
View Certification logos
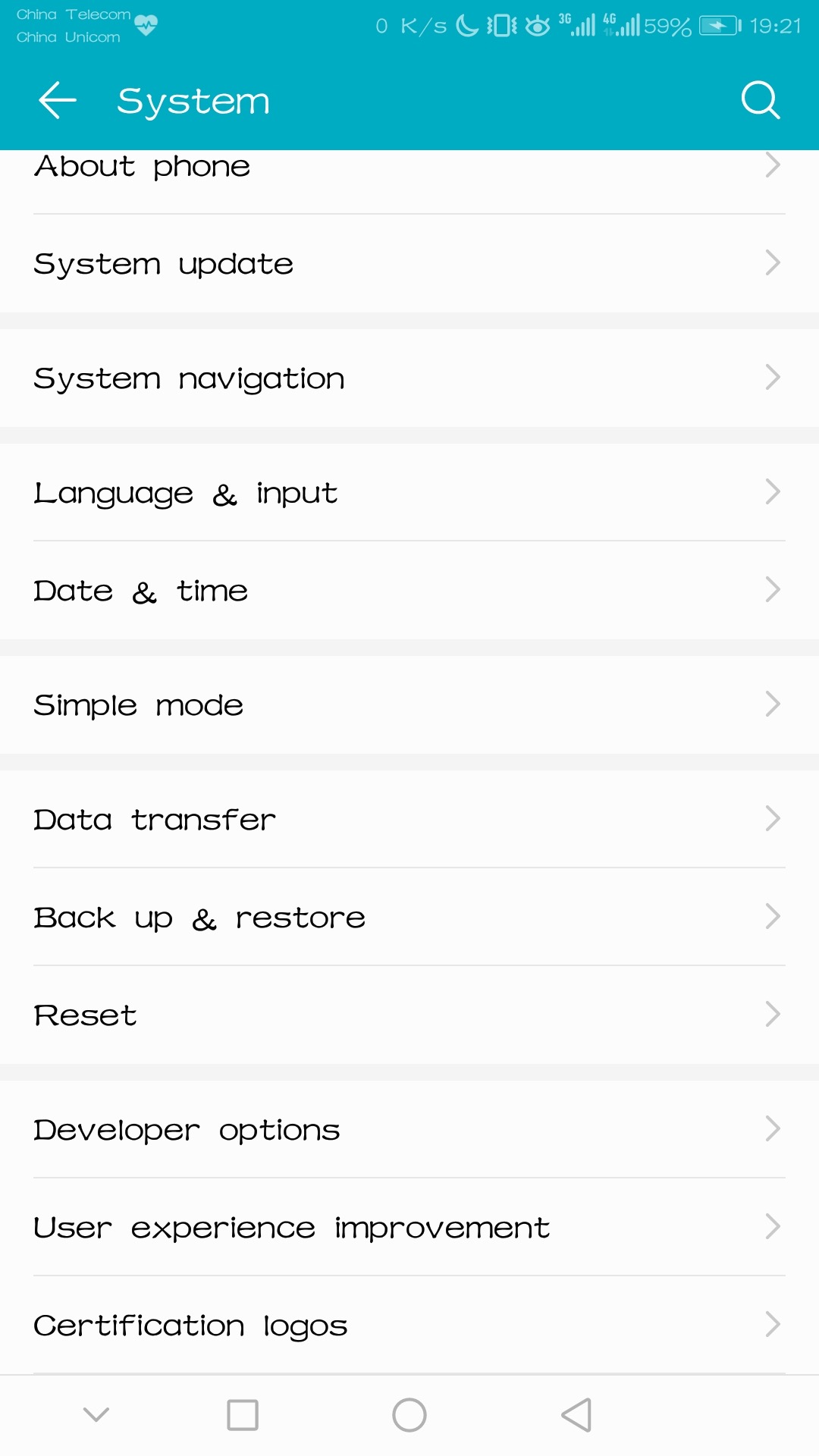[x=409, y=1326]
